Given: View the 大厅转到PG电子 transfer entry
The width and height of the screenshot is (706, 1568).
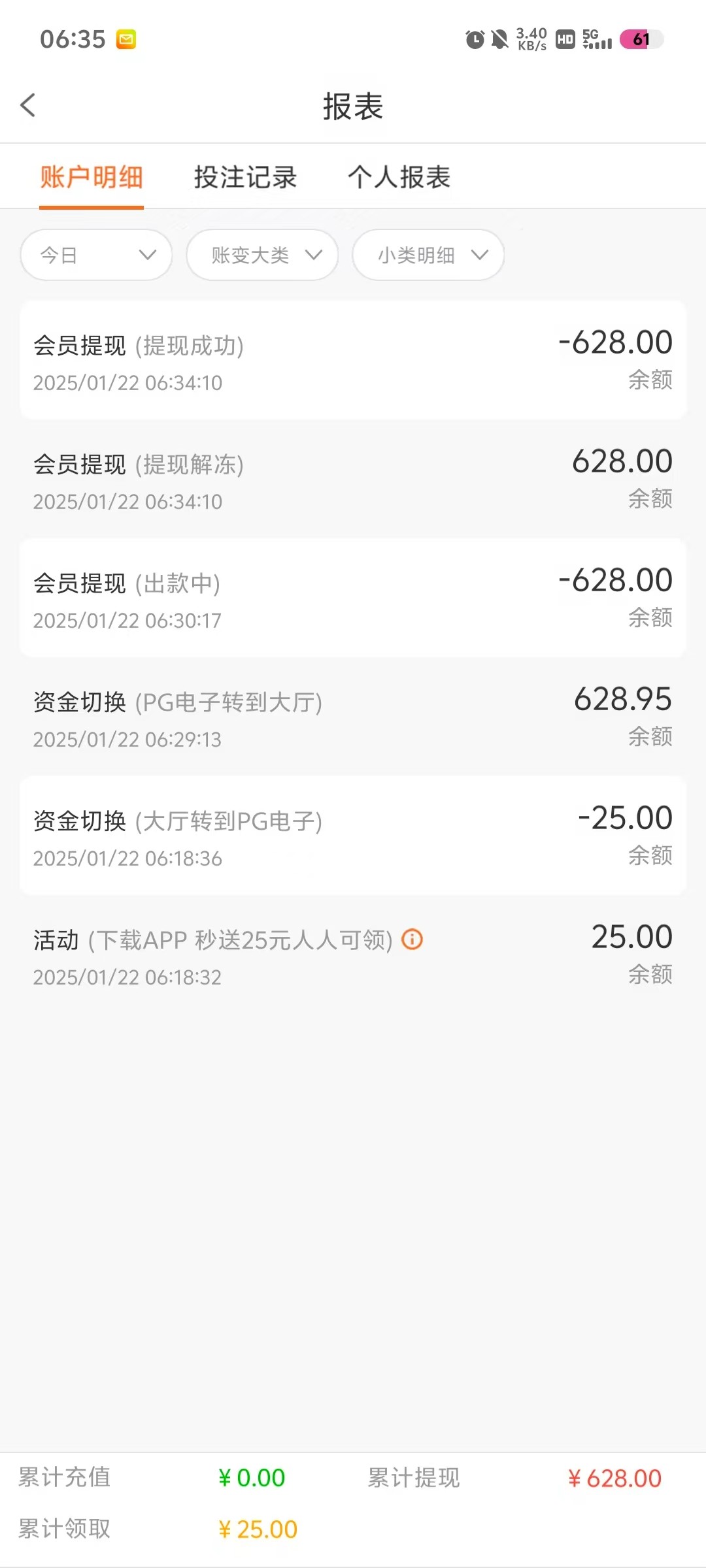Looking at the screenshot, I should tap(353, 836).
